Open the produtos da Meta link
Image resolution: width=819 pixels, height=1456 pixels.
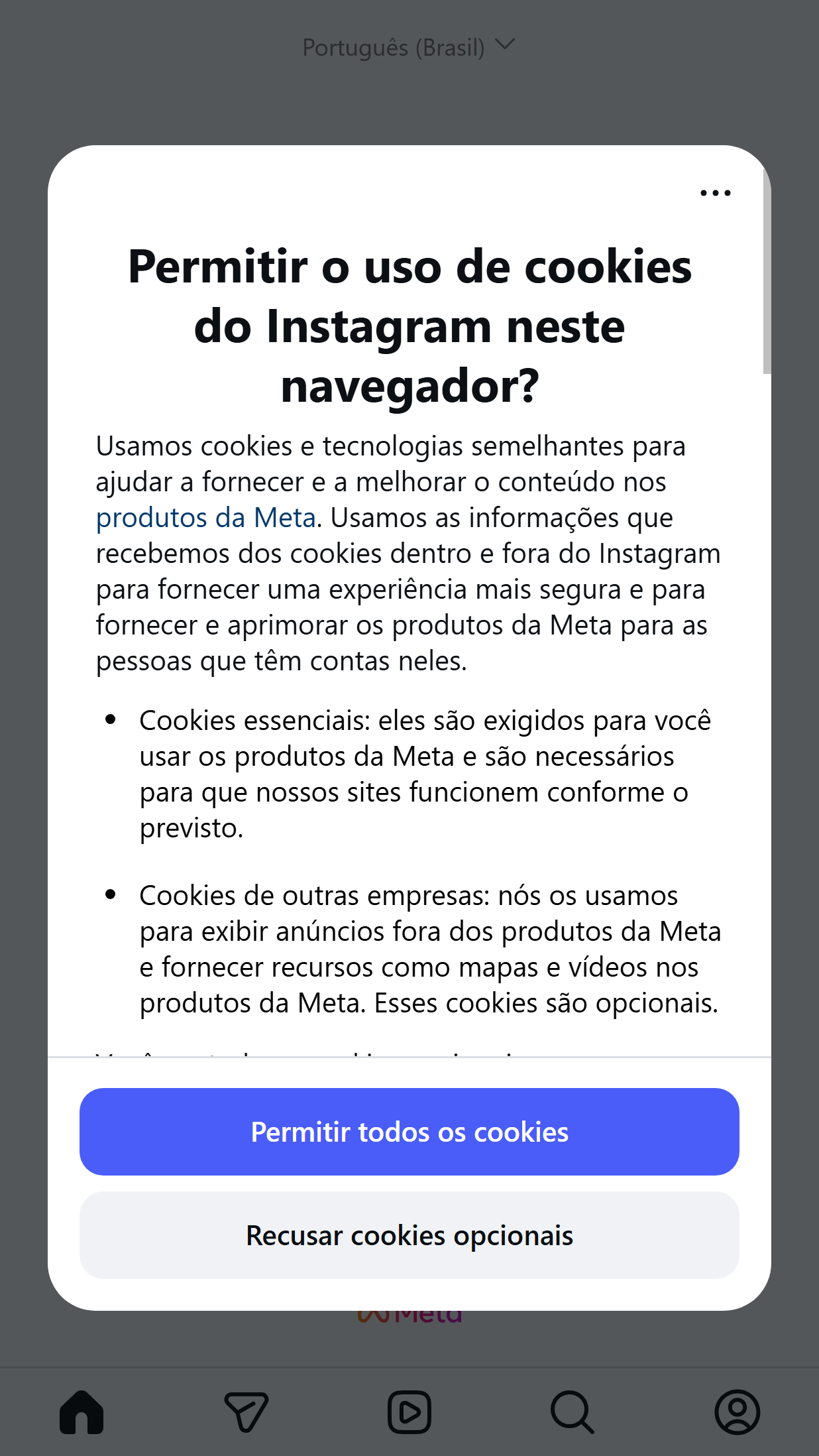click(x=205, y=517)
